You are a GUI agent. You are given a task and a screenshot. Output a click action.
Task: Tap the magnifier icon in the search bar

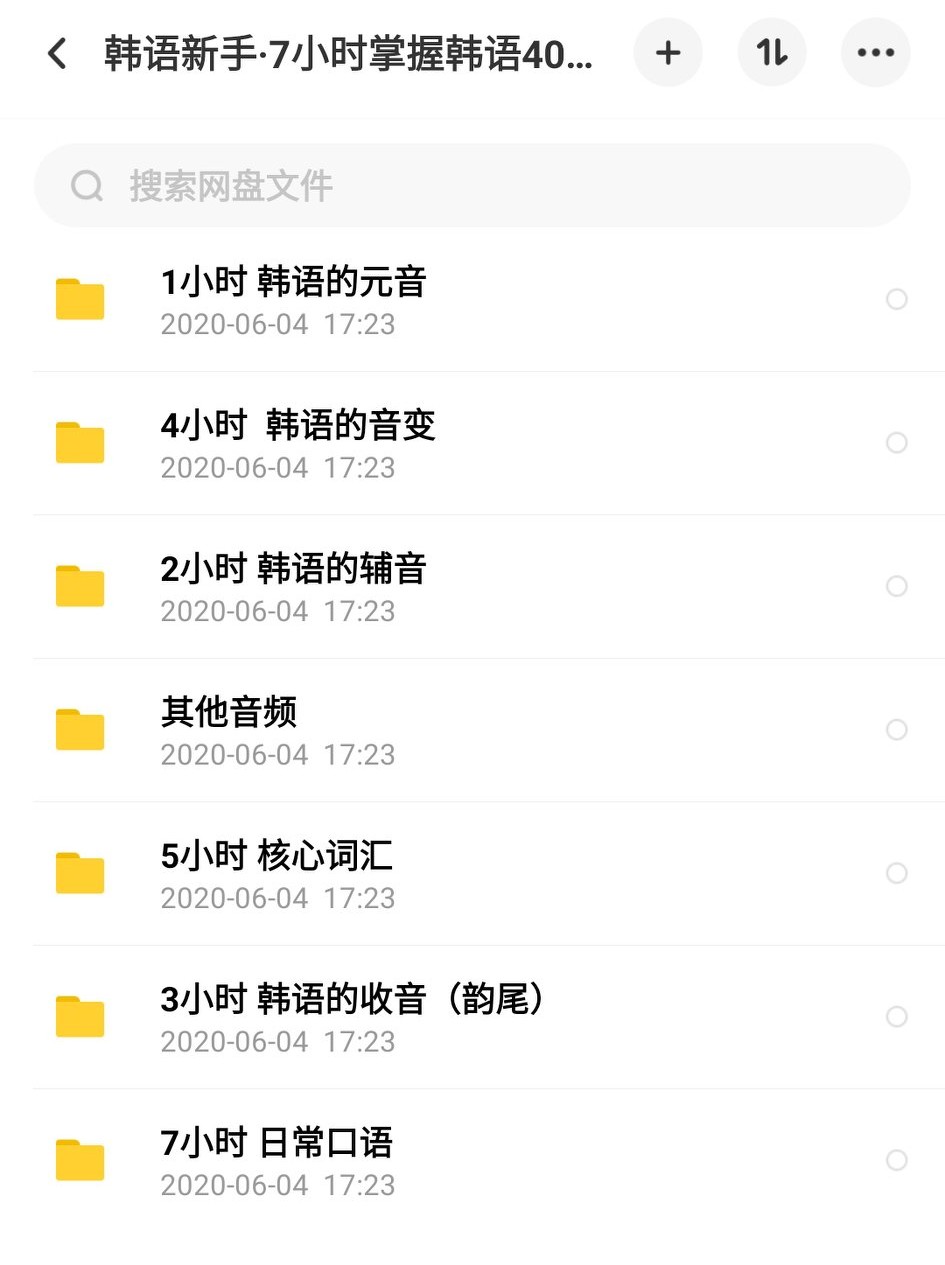pos(87,186)
